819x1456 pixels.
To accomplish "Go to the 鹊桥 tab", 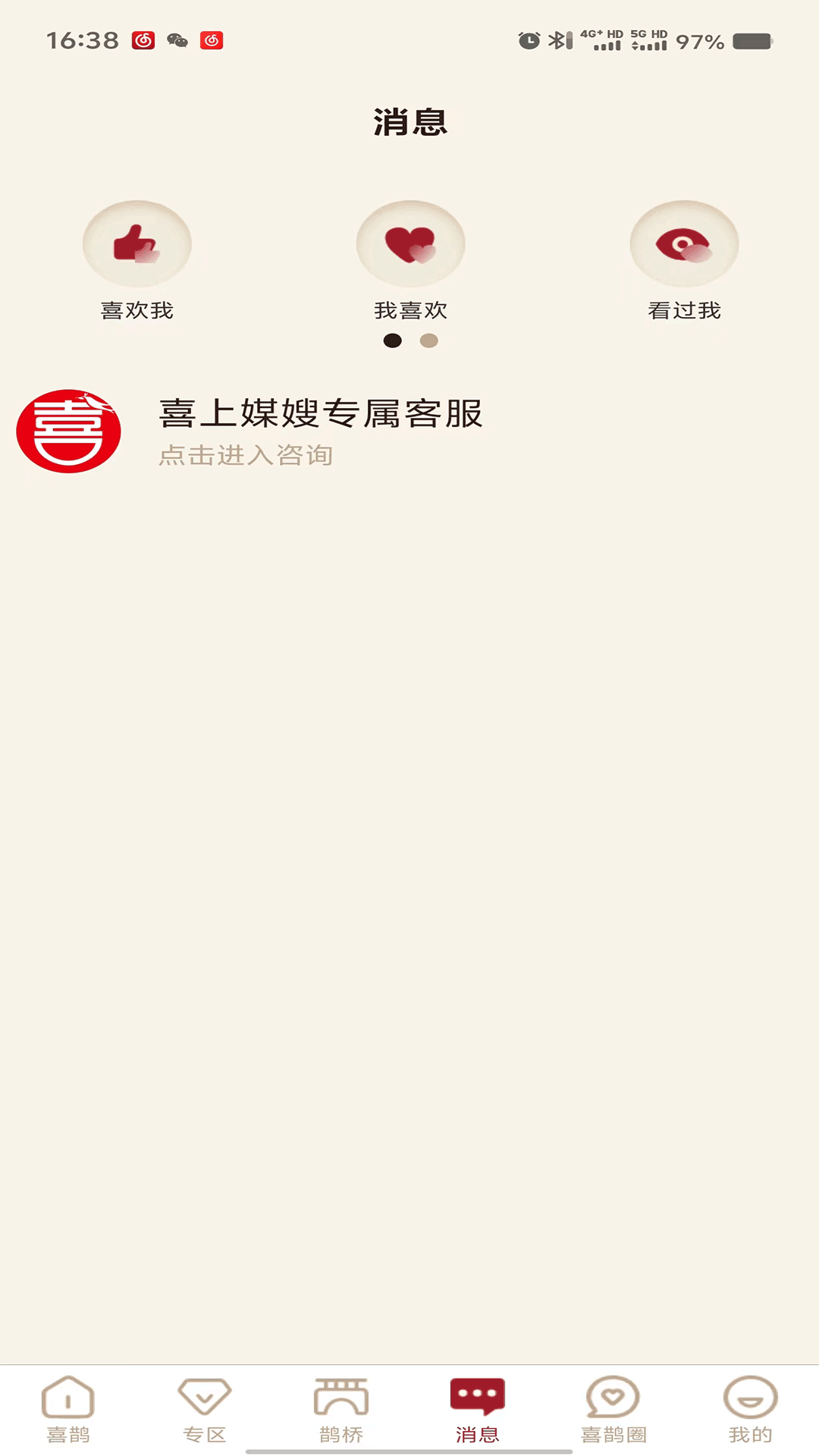I will click(341, 1410).
